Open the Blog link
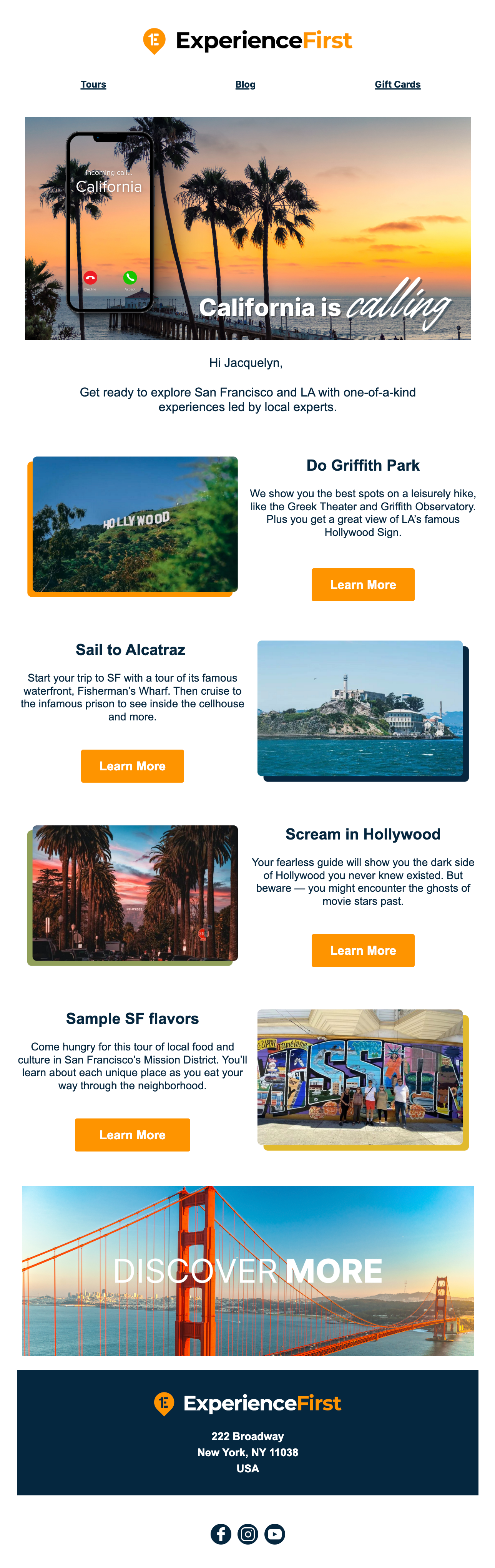The height and width of the screenshot is (1568, 495). pos(245,85)
